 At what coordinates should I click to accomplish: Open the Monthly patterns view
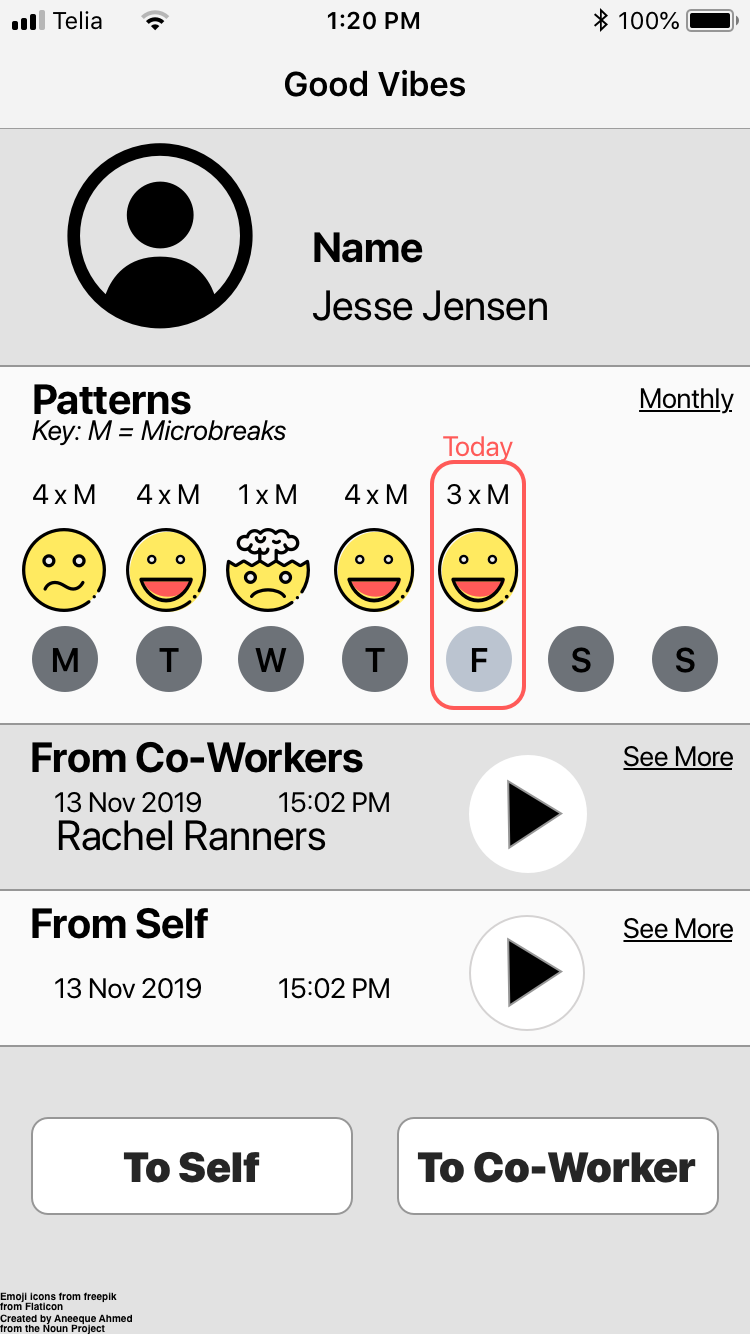pyautogui.click(x=686, y=400)
